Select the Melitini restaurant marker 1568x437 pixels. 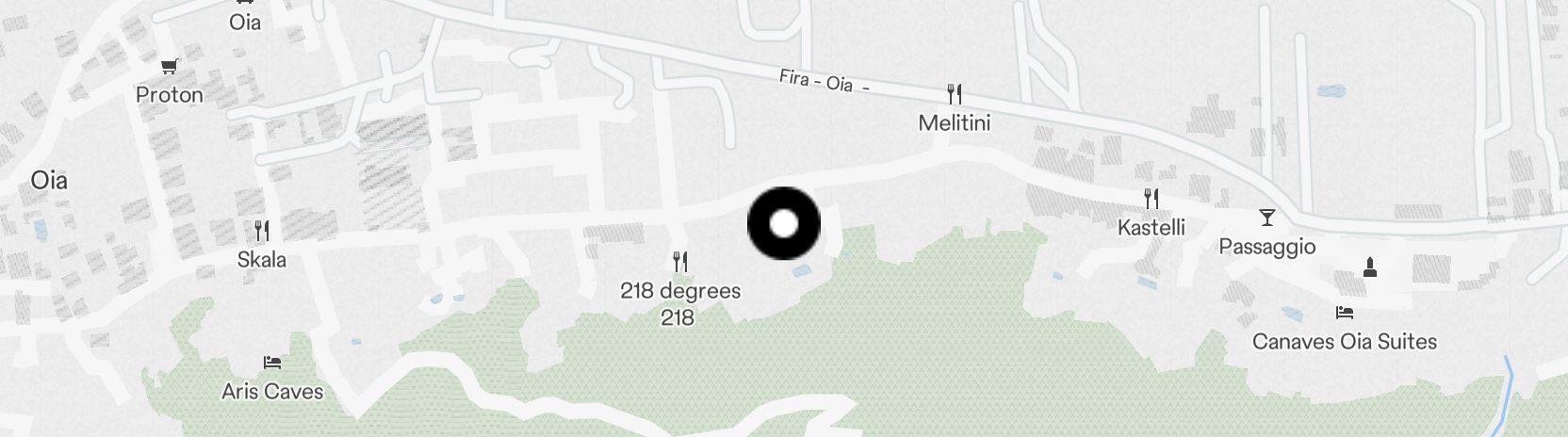955,94
